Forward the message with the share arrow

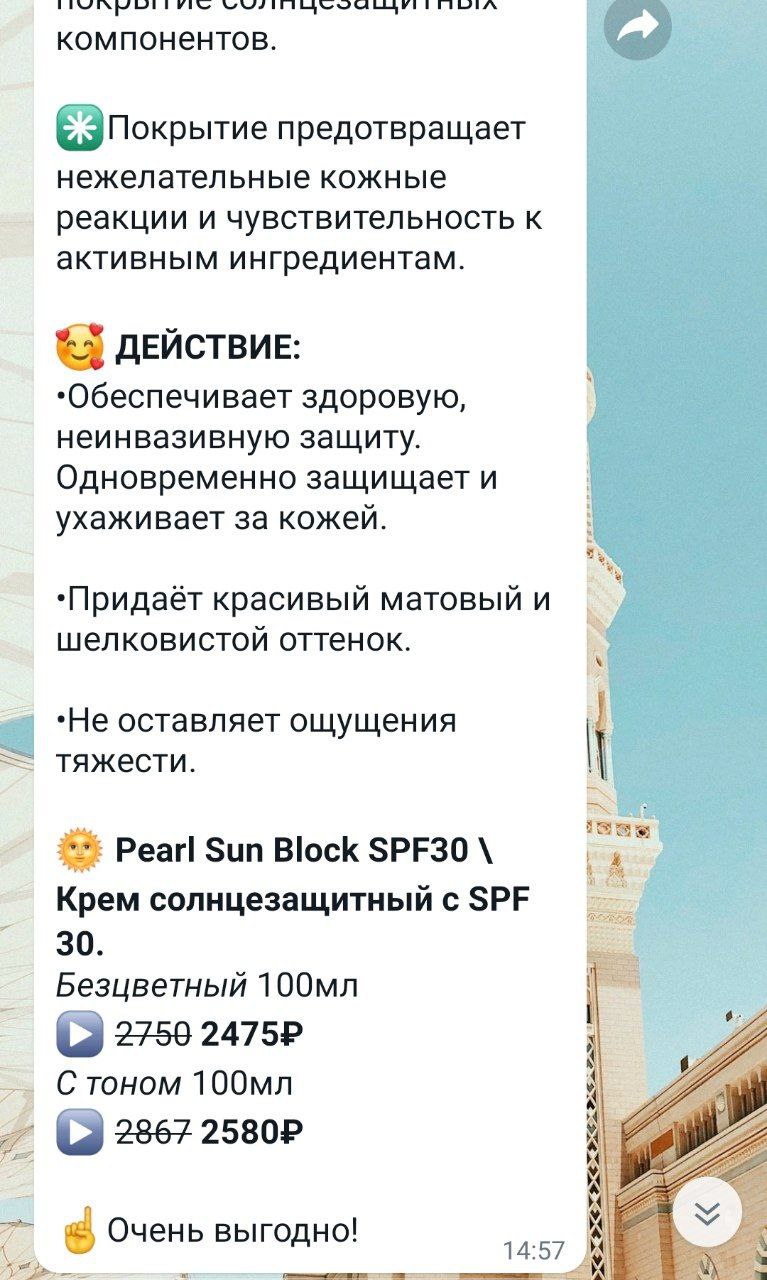(x=638, y=27)
